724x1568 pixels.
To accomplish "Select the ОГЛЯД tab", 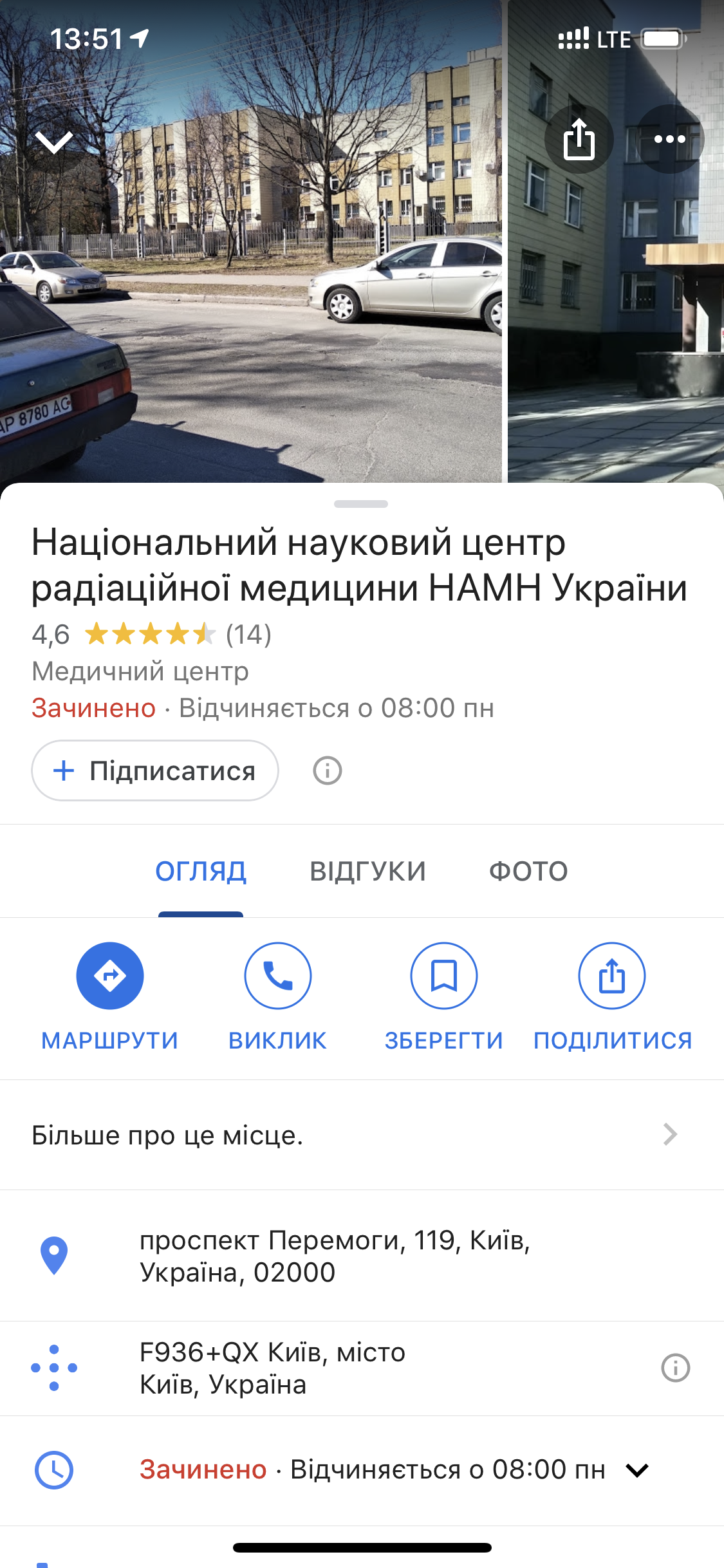I will pos(201,872).
